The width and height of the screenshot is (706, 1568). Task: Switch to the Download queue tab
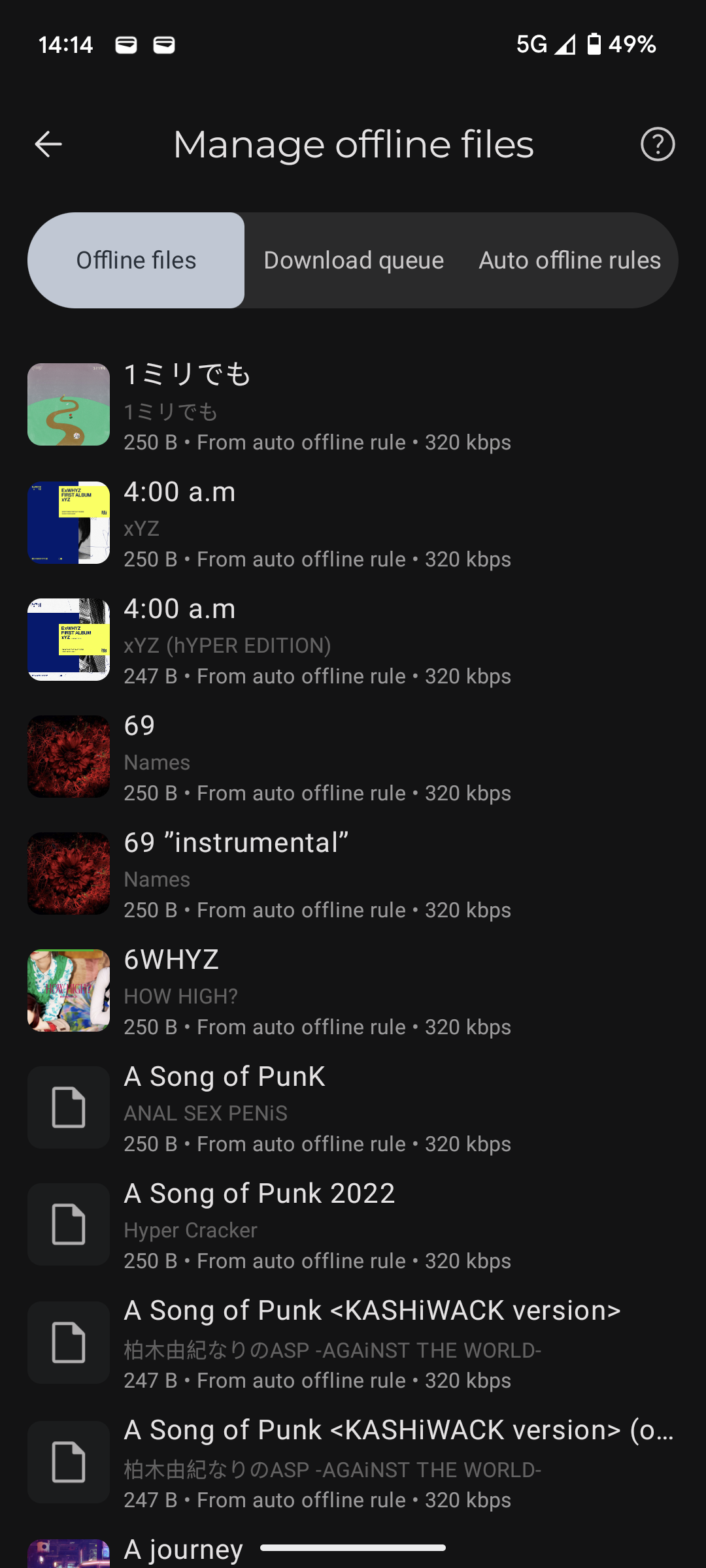354,260
